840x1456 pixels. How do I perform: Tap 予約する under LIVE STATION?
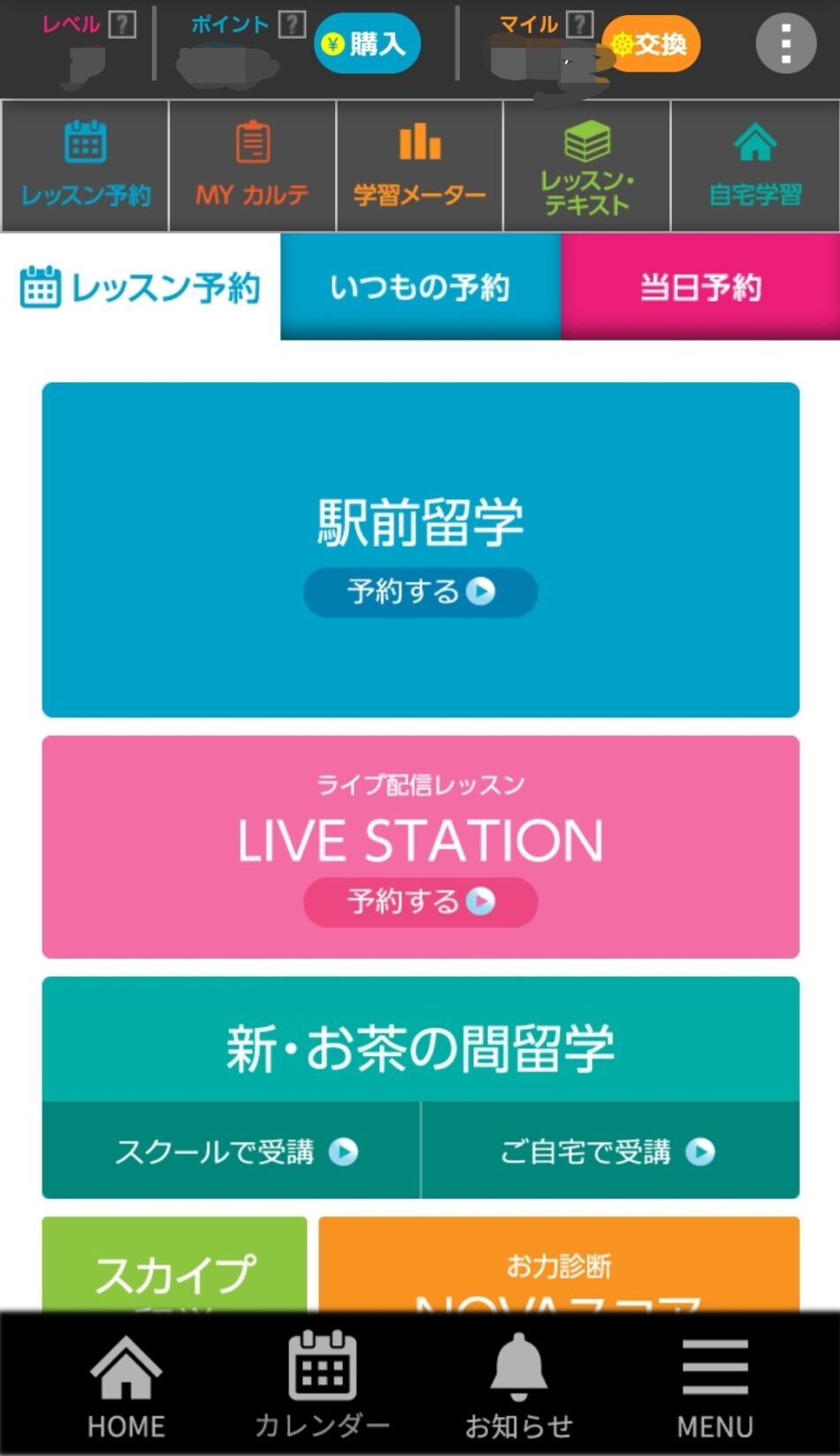pyautogui.click(x=420, y=901)
